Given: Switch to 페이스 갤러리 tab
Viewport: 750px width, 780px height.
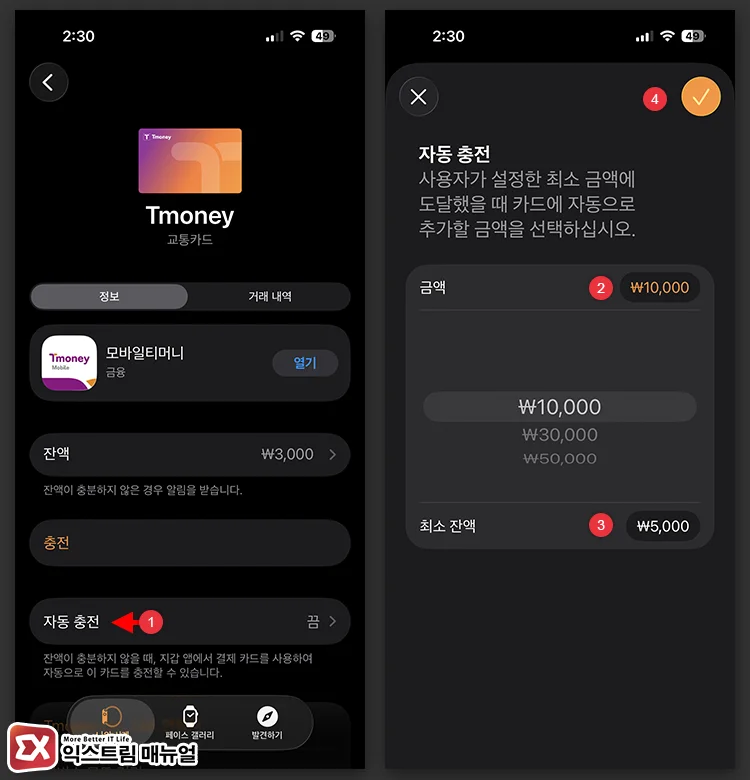Looking at the screenshot, I should tap(189, 723).
